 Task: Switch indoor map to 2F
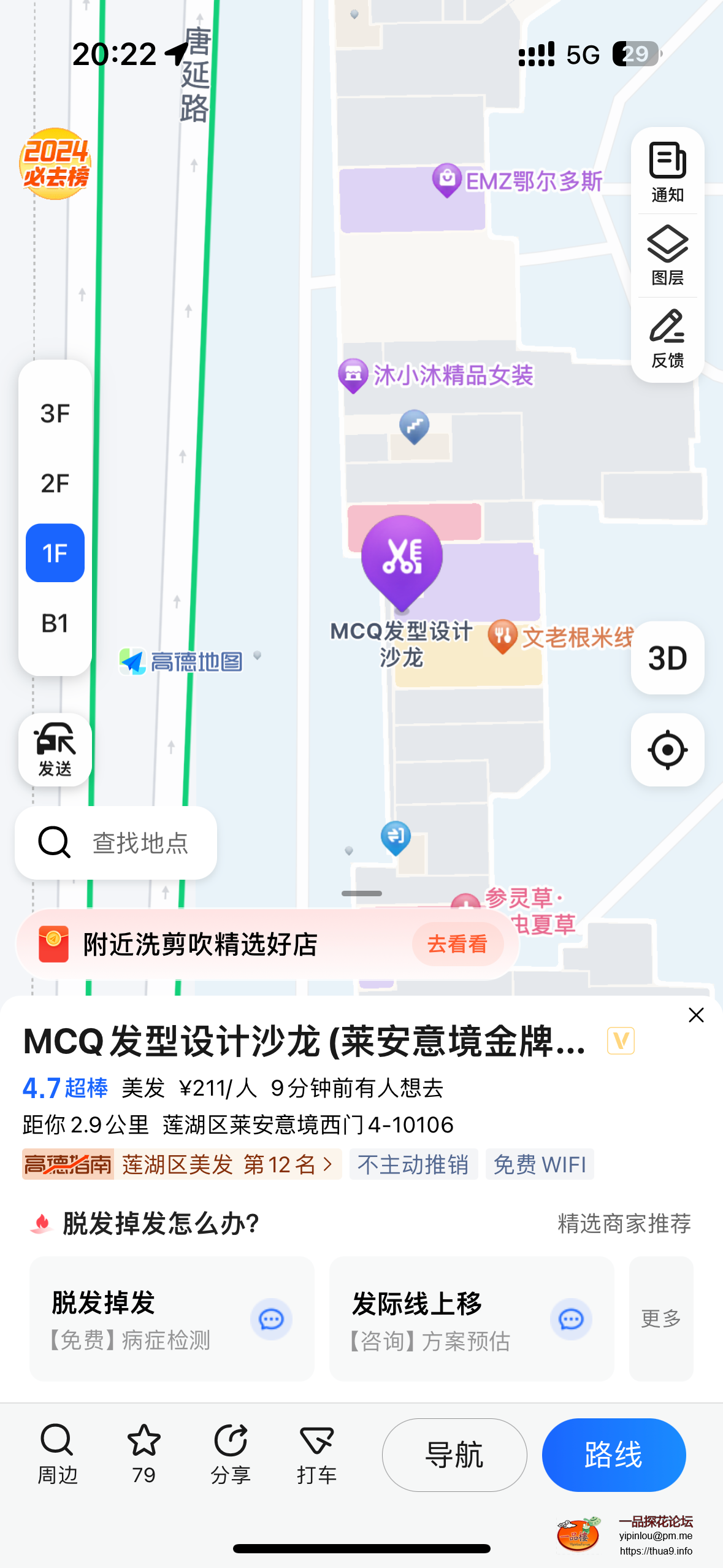click(55, 483)
